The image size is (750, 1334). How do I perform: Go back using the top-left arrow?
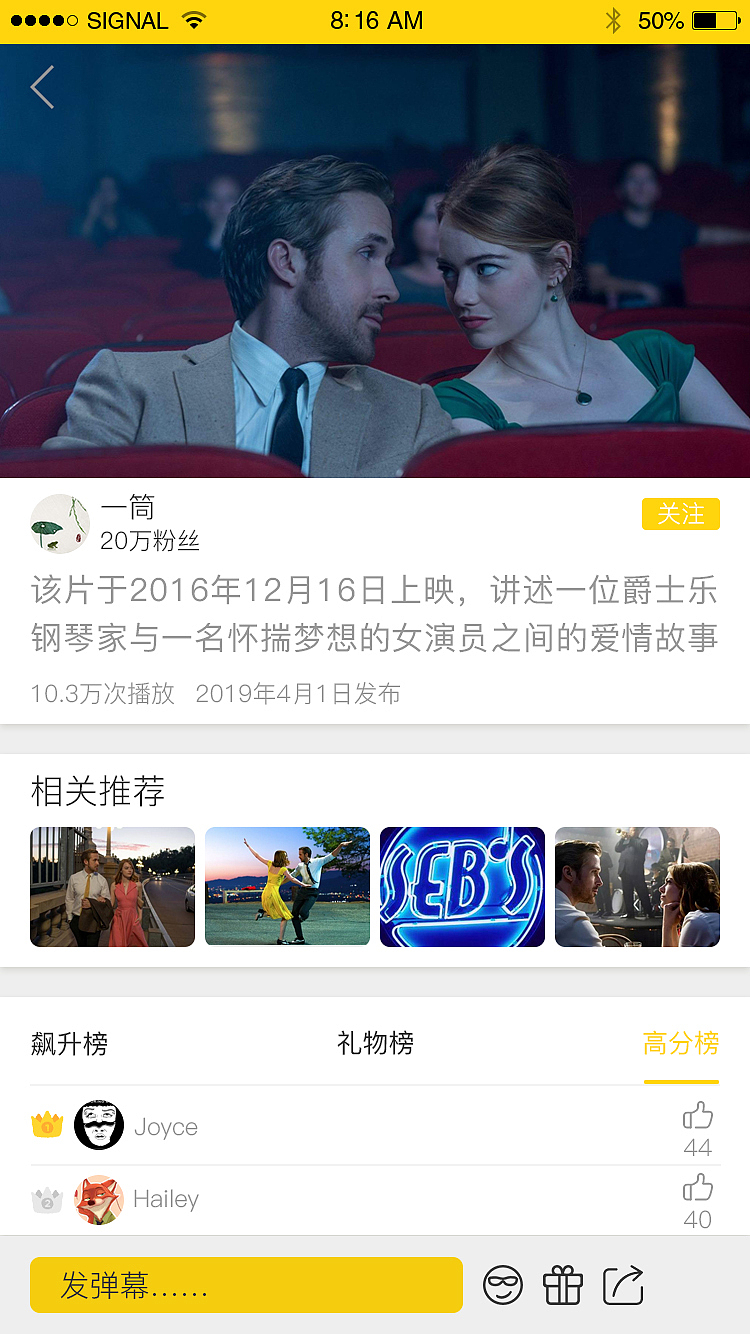tap(42, 88)
